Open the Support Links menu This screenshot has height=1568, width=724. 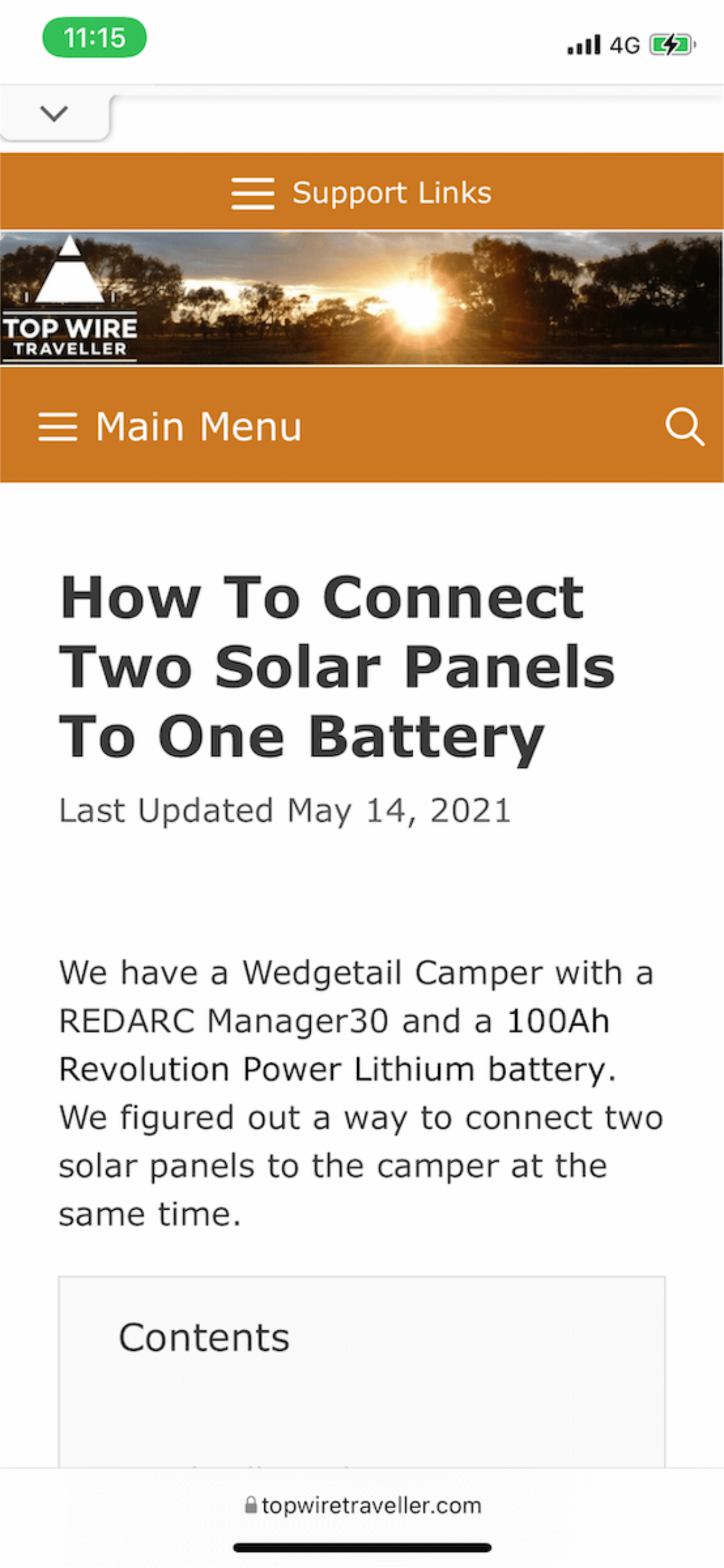pos(361,192)
